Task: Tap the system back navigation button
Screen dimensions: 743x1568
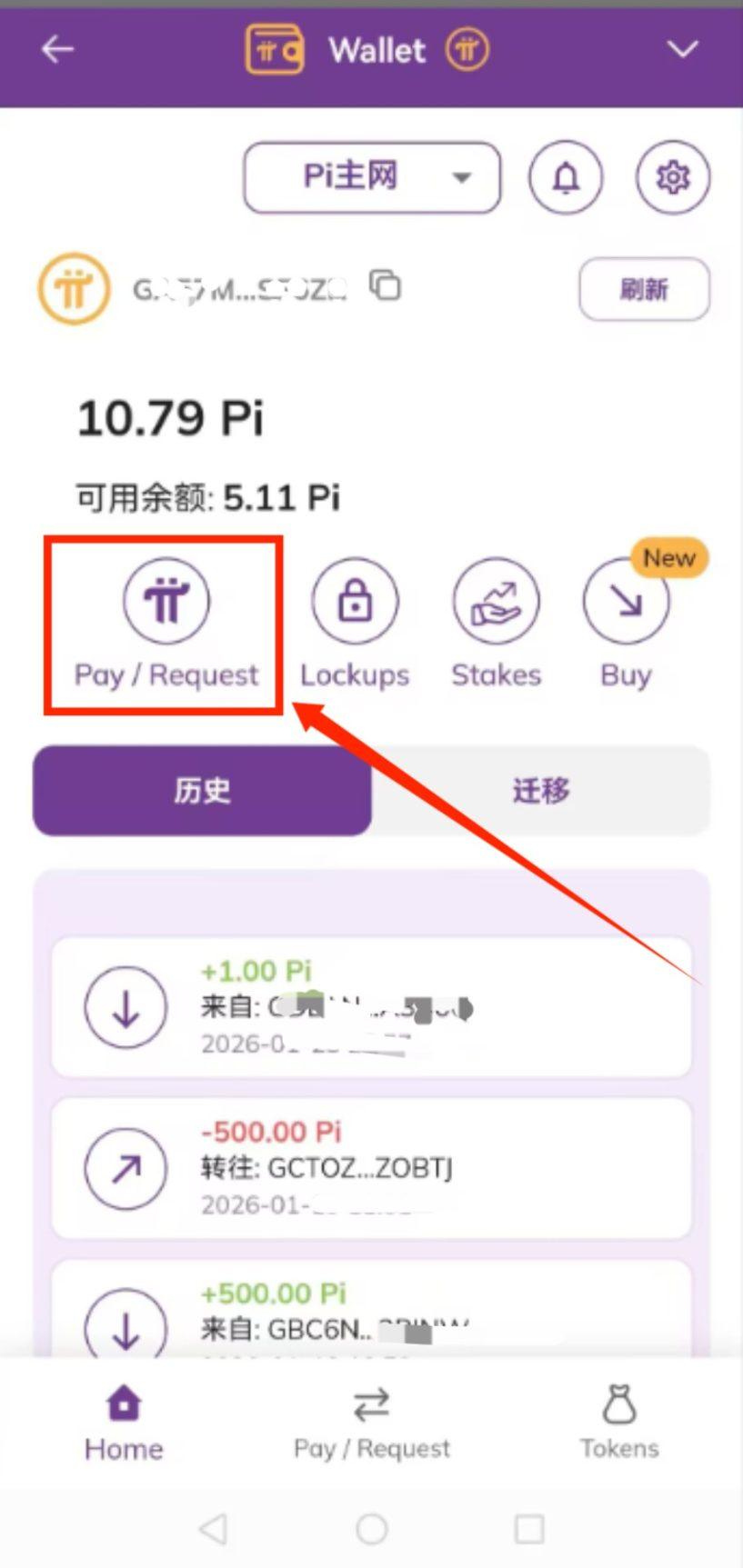Action: pos(213,1529)
